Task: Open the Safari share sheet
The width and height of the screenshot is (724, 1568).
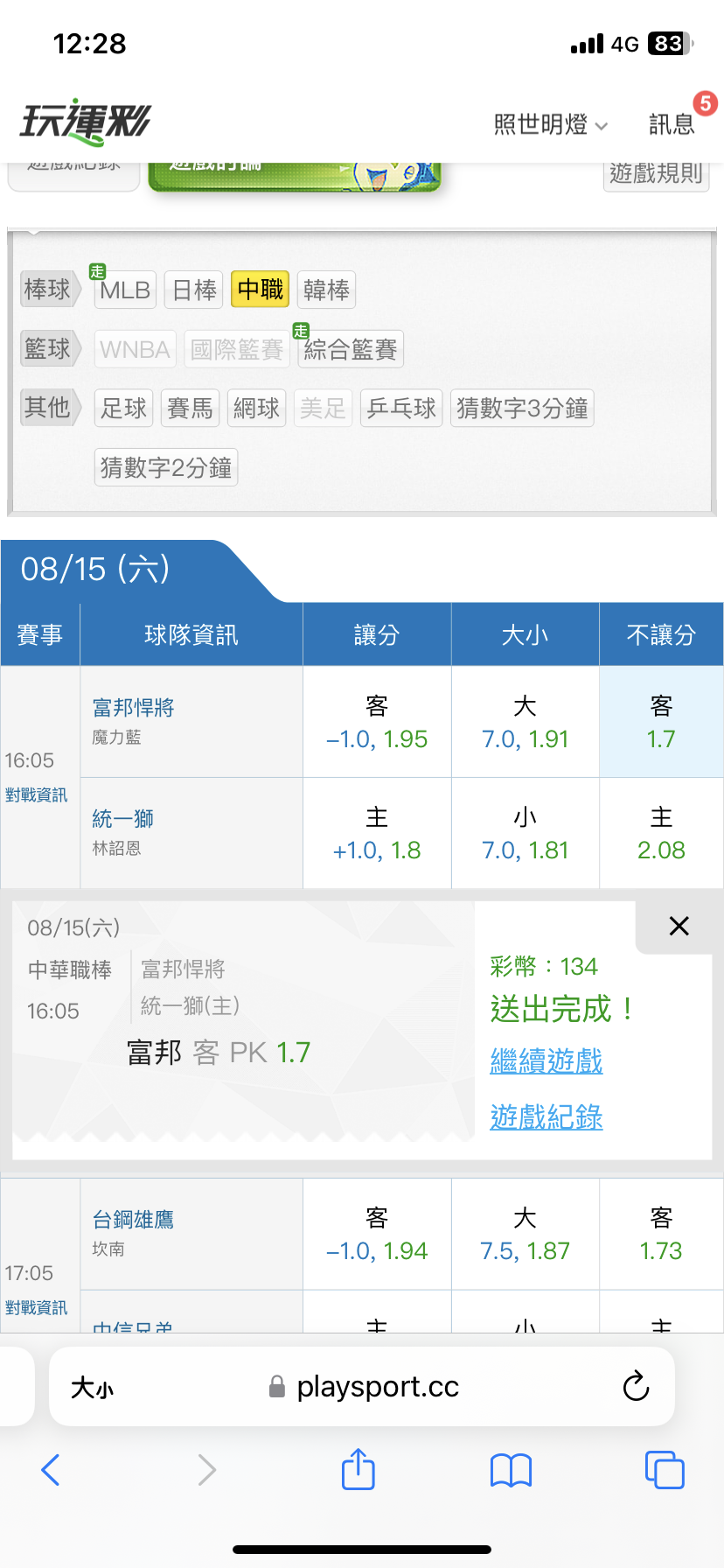Action: 359,1469
